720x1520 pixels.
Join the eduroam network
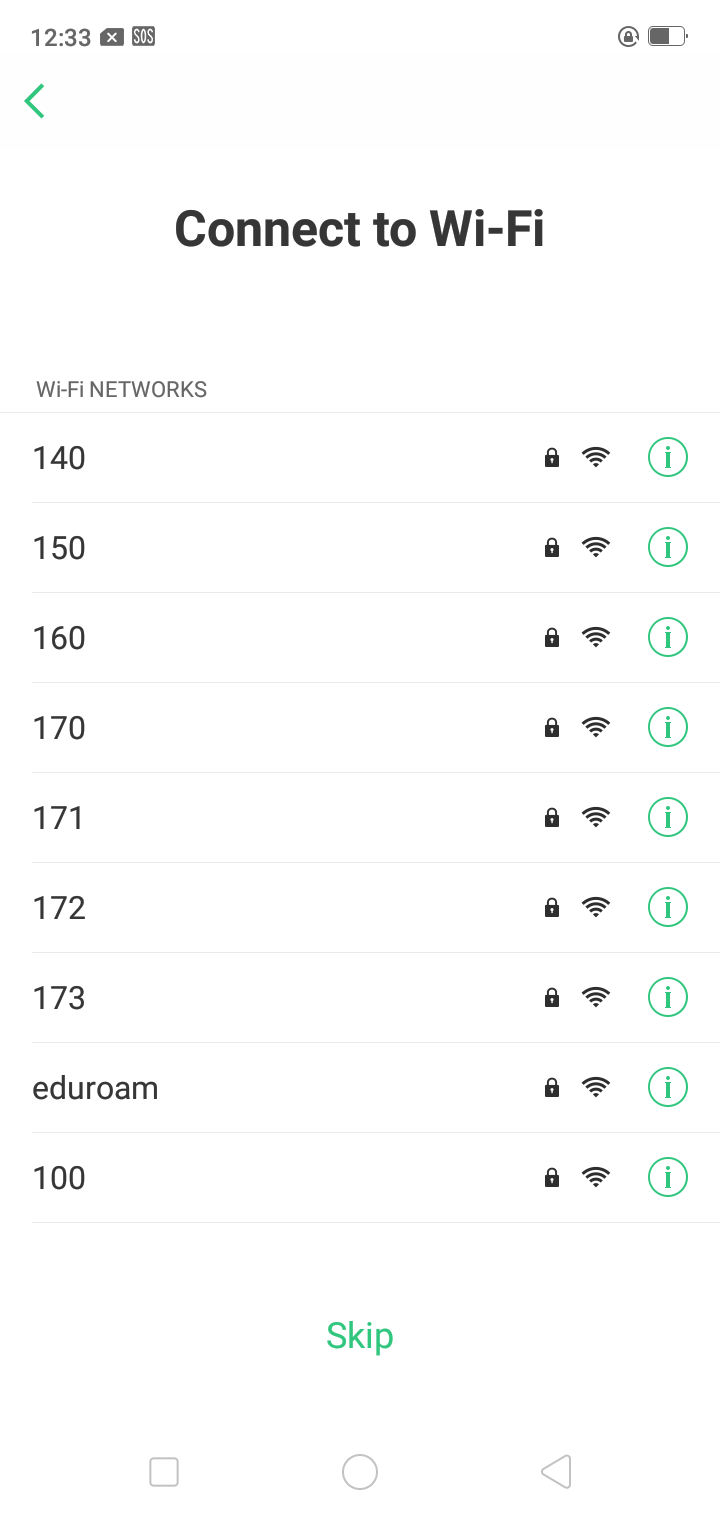[x=360, y=1088]
